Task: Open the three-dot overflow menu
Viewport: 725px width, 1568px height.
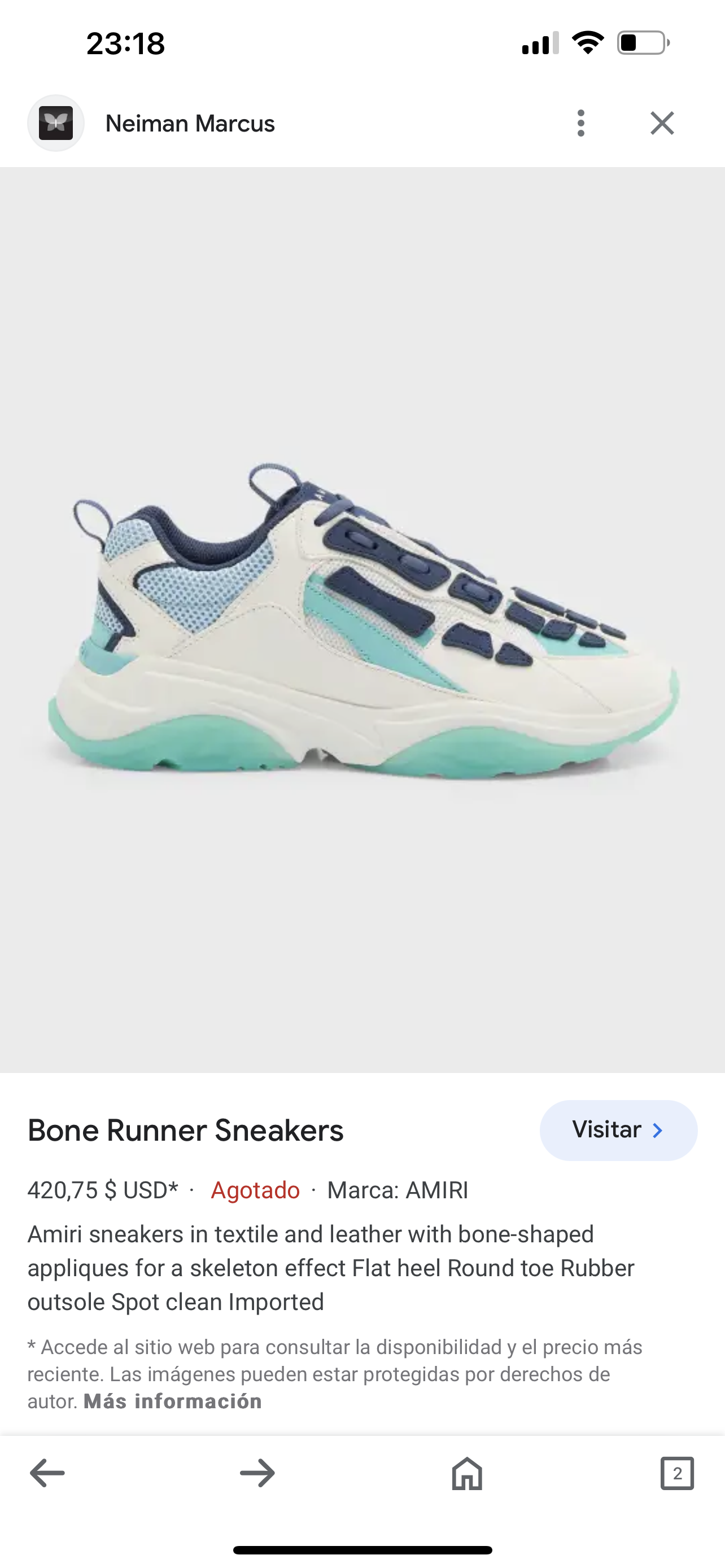Action: [x=580, y=123]
